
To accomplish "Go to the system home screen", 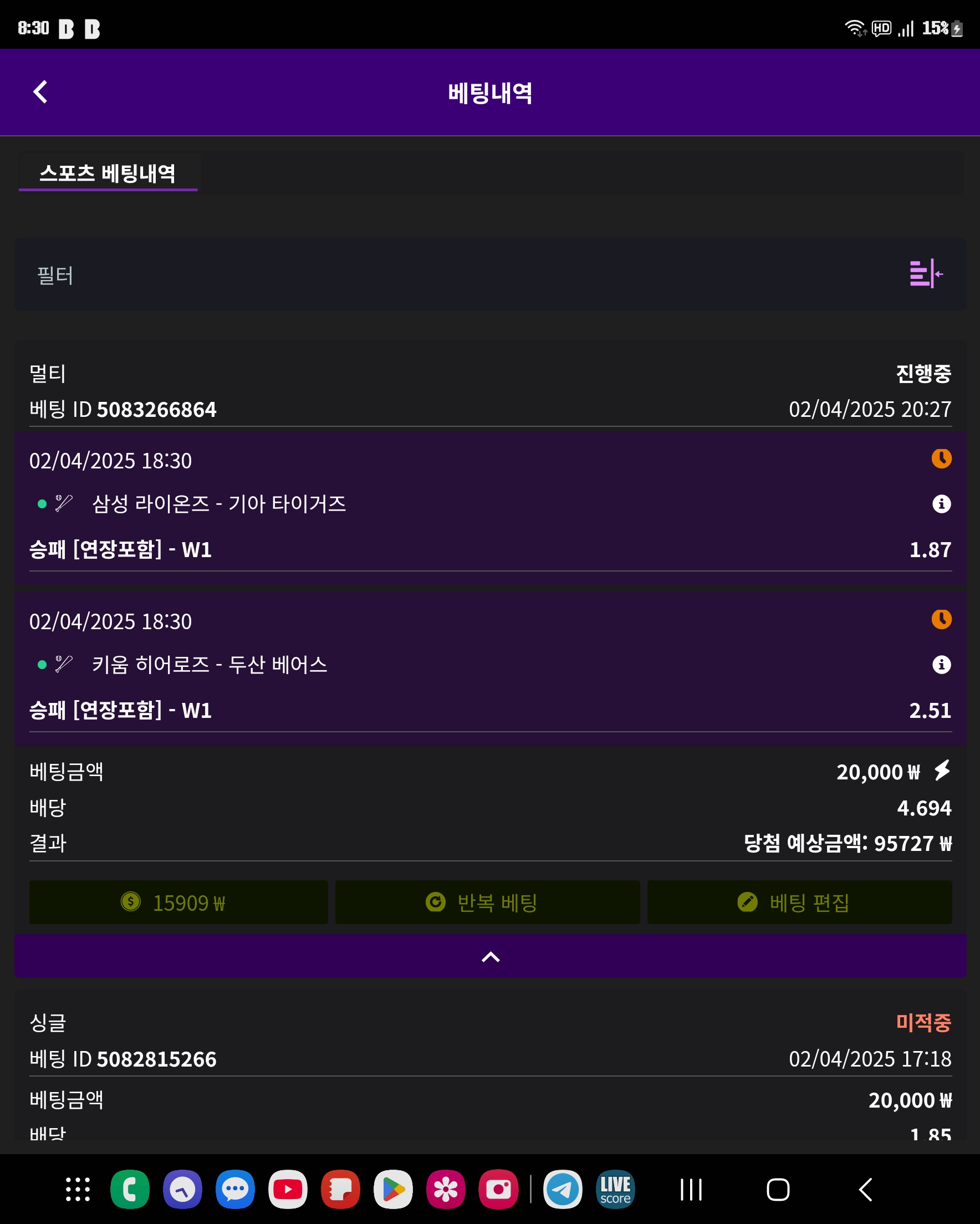I will pyautogui.click(x=778, y=1190).
